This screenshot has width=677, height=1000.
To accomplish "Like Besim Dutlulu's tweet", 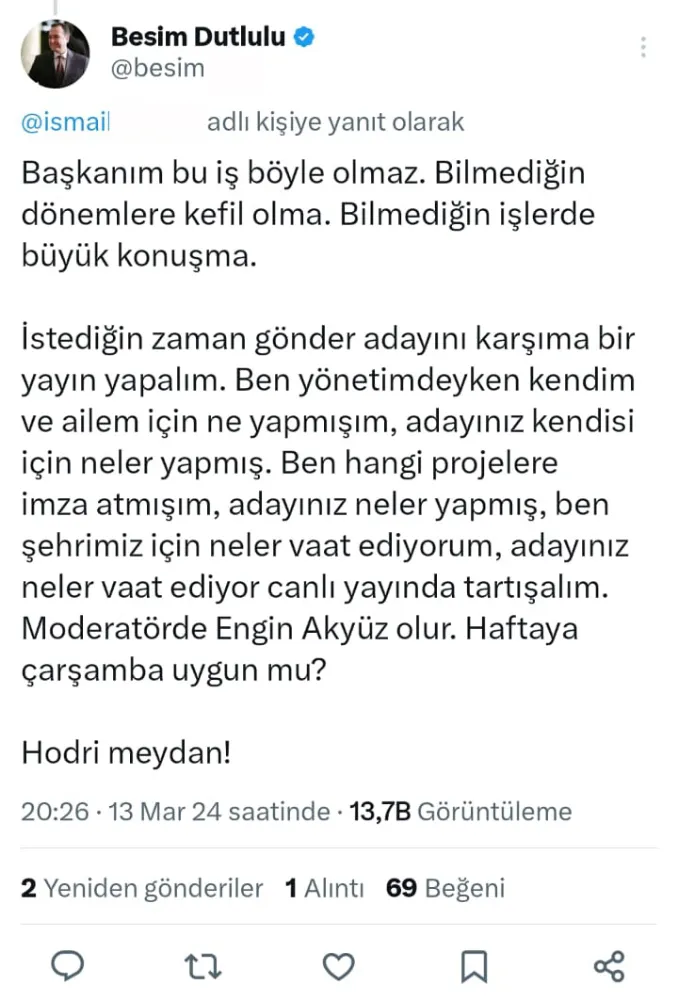I will 339,965.
